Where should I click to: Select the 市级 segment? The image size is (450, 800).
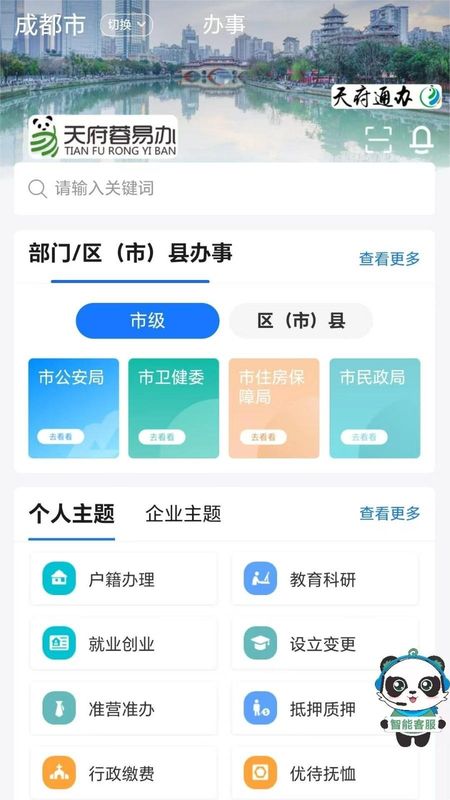pyautogui.click(x=147, y=321)
